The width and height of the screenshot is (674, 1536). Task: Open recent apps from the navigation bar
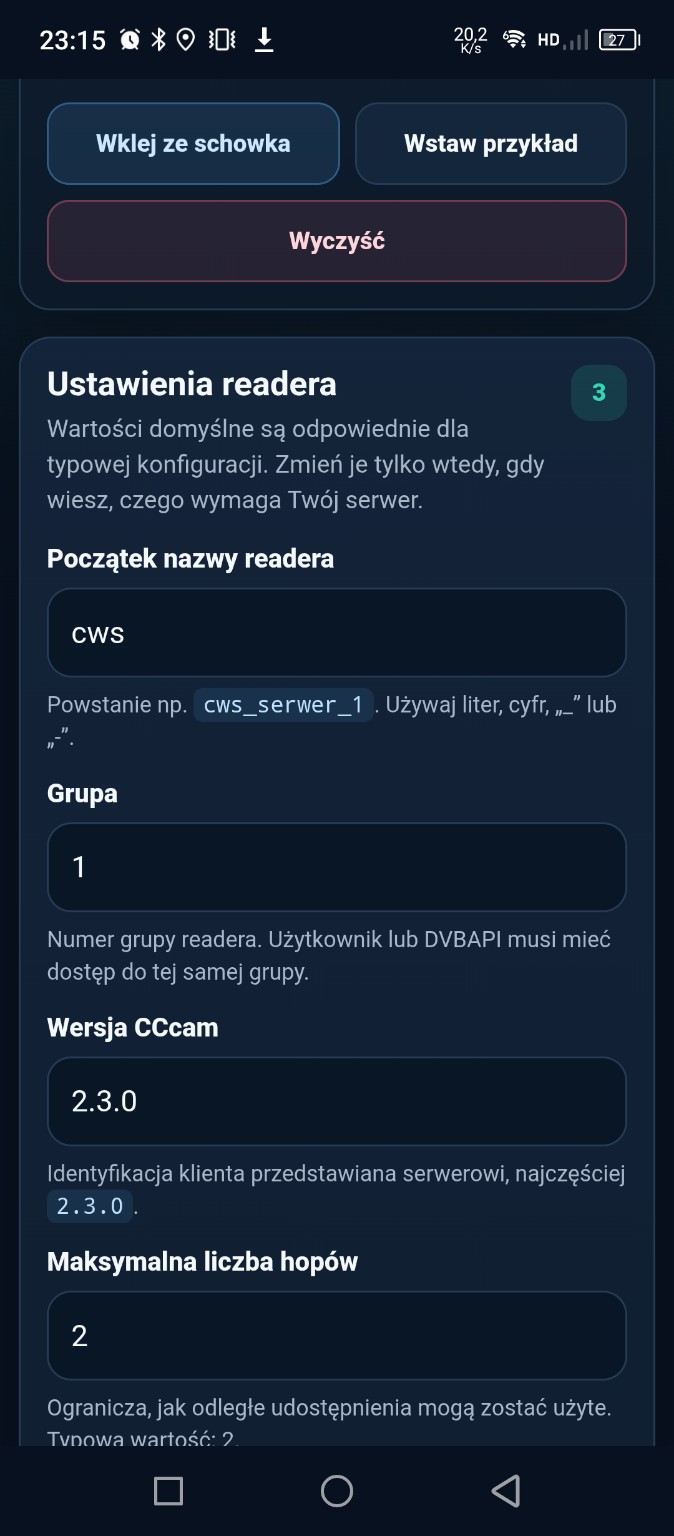(168, 1491)
